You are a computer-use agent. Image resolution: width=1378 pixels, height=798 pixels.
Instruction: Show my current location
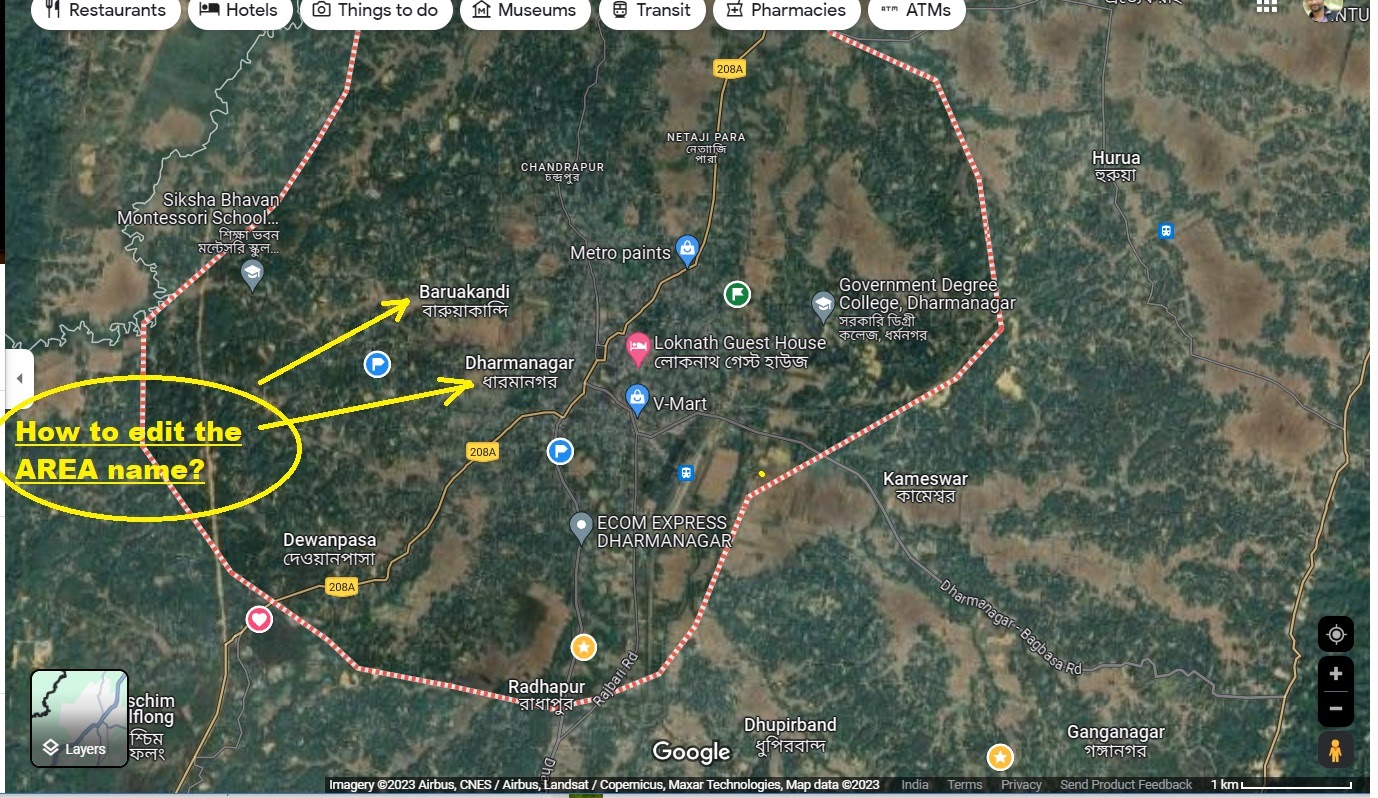tap(1335, 634)
